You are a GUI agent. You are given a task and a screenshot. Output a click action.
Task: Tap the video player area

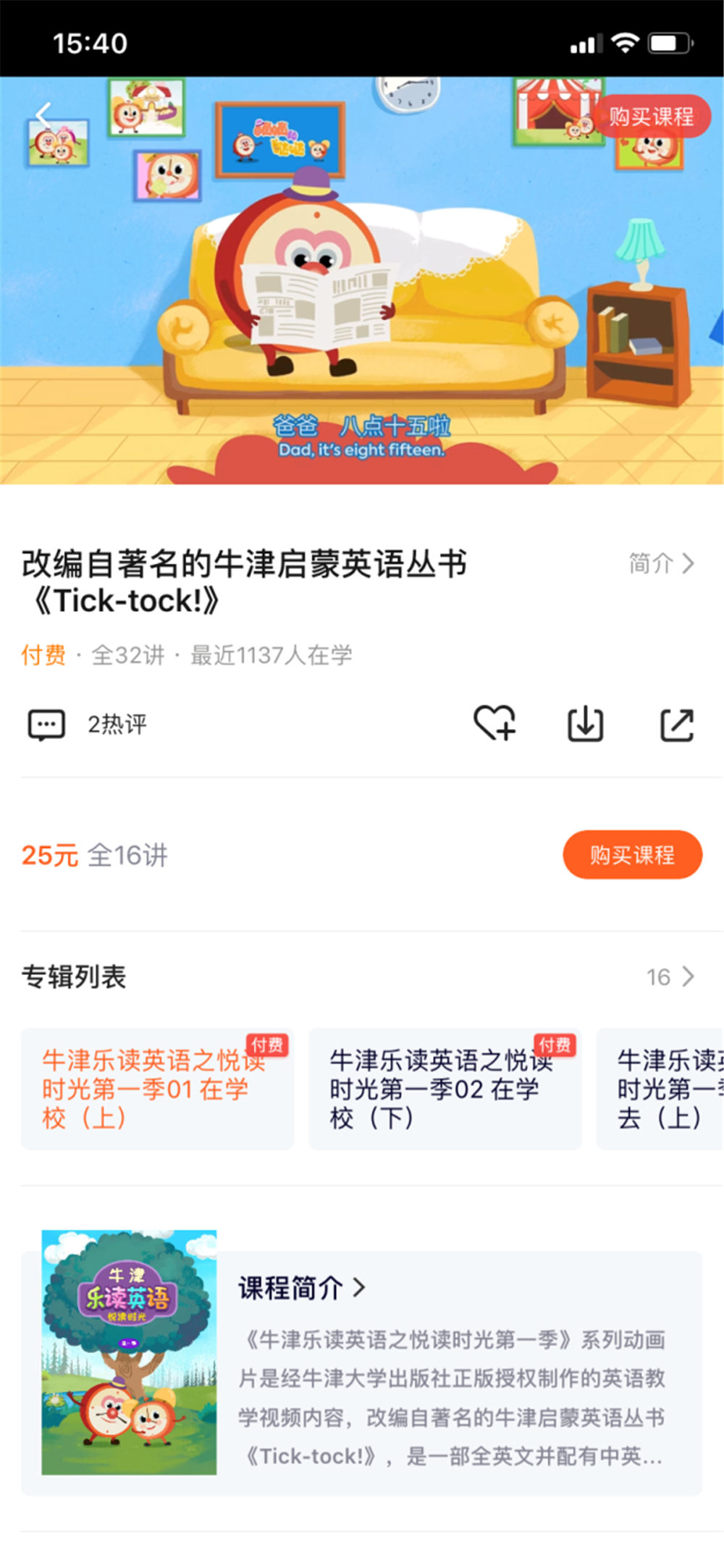[362, 290]
